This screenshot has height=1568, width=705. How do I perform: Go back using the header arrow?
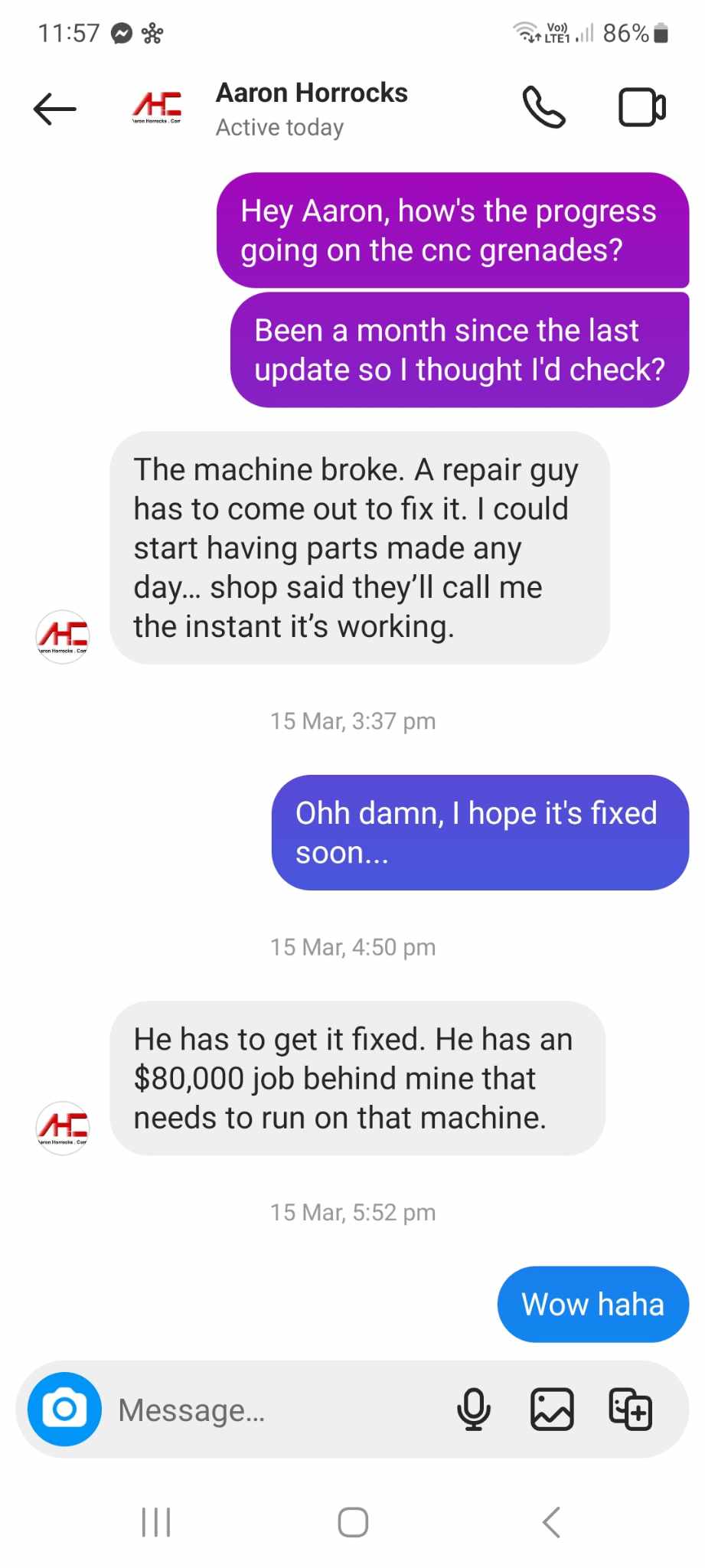[55, 109]
